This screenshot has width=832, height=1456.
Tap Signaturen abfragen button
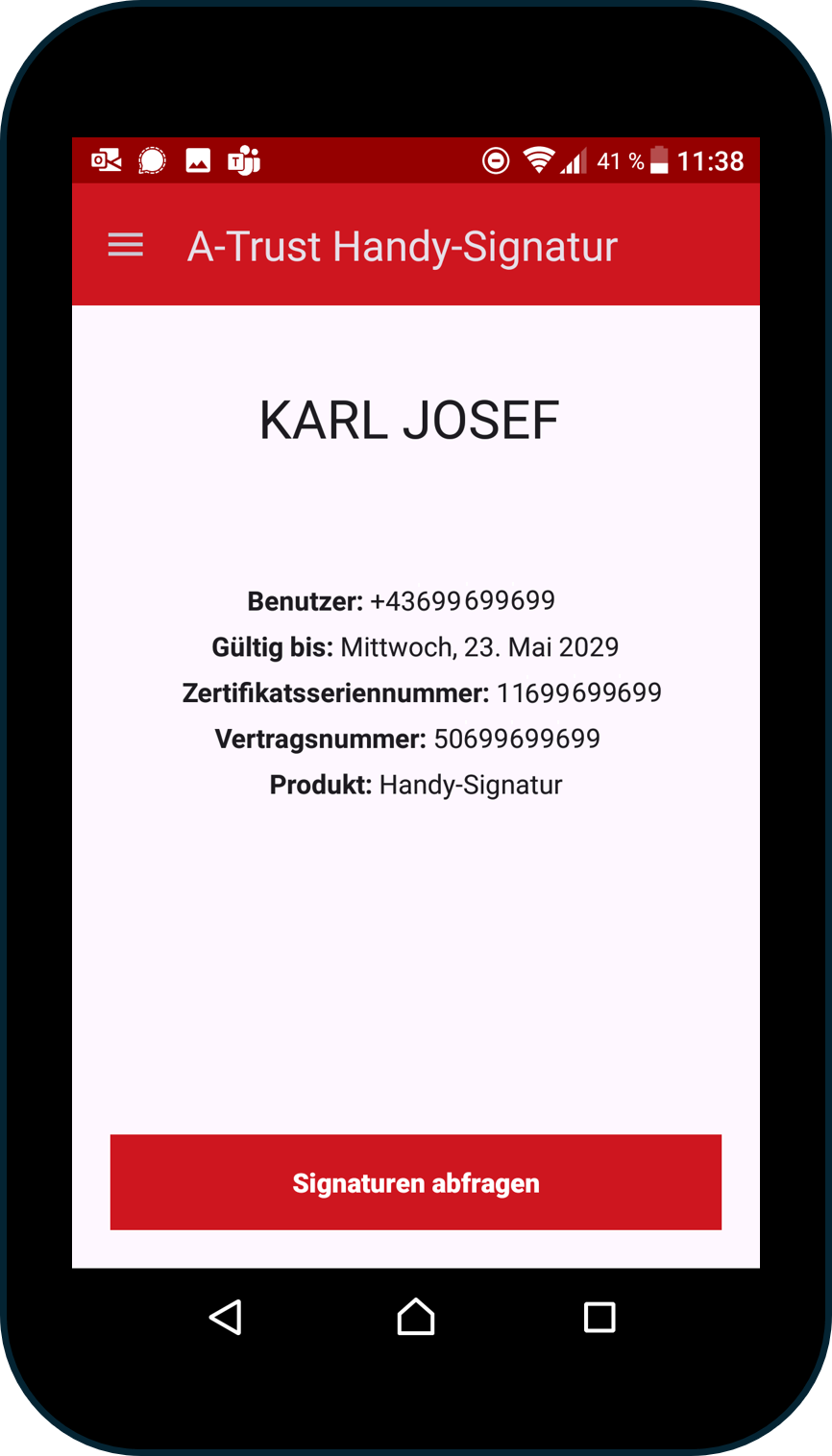415,1182
